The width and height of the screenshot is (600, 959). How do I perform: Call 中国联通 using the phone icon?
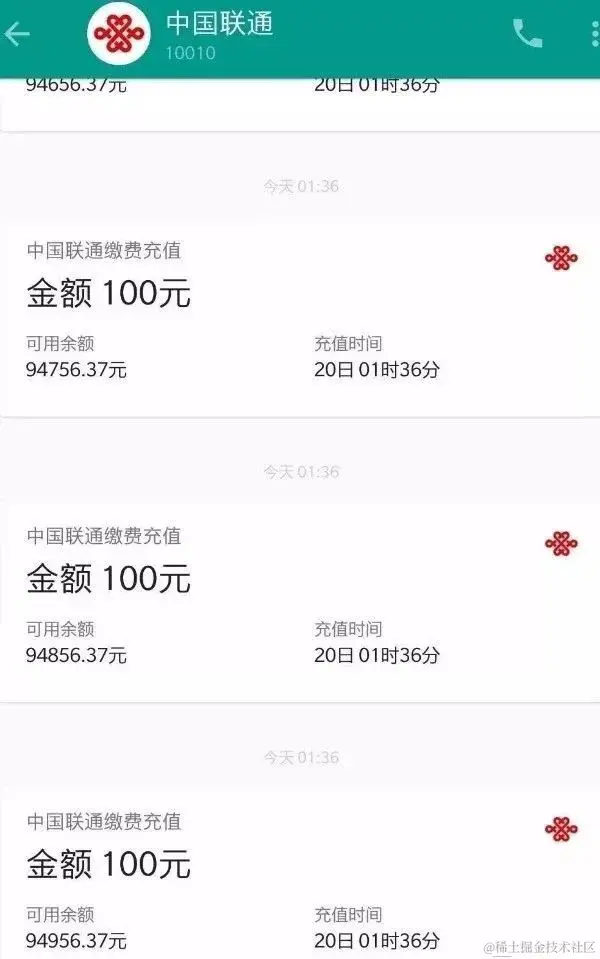527,34
